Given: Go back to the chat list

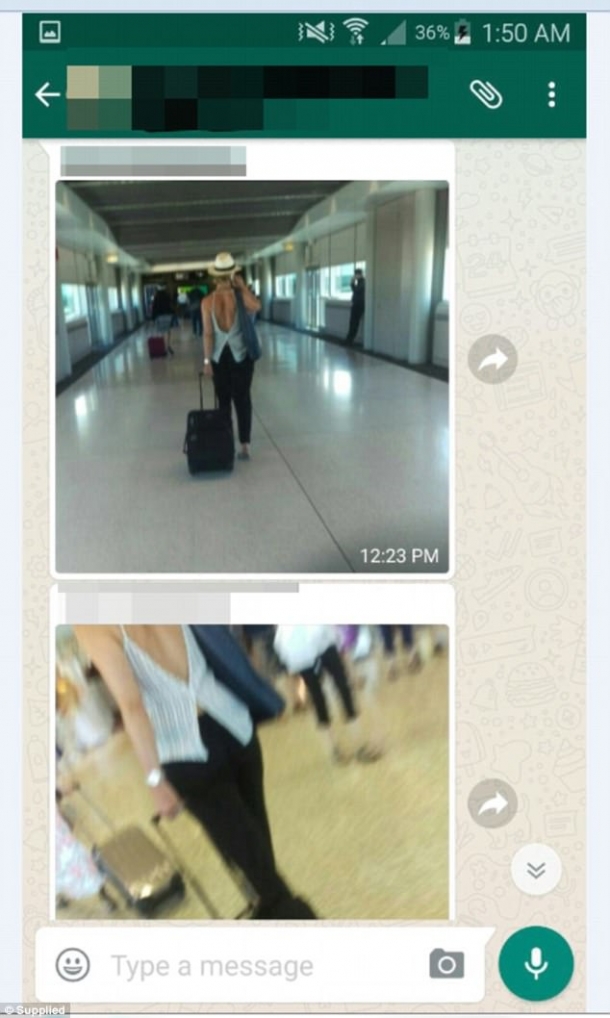Looking at the screenshot, I should point(47,95).
